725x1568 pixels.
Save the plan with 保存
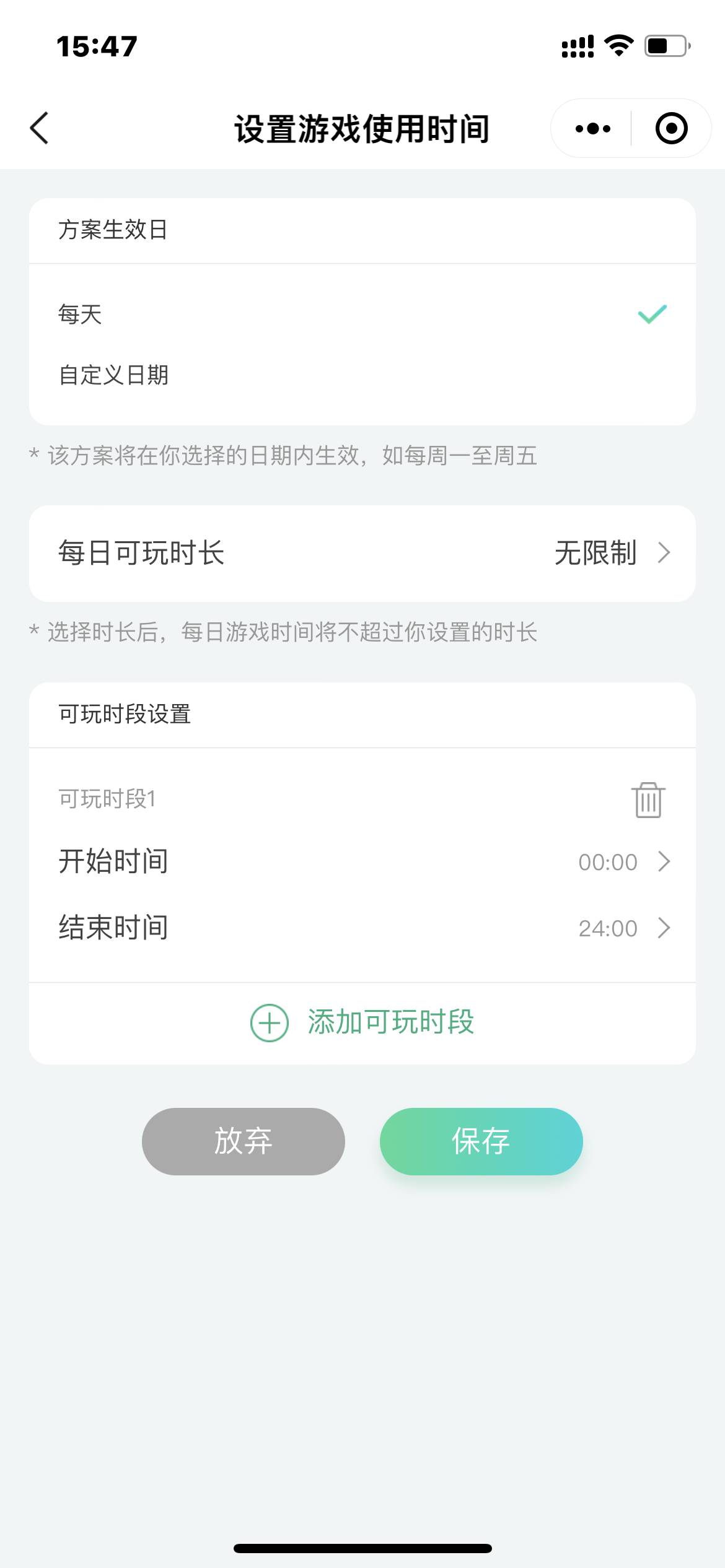pos(481,1141)
